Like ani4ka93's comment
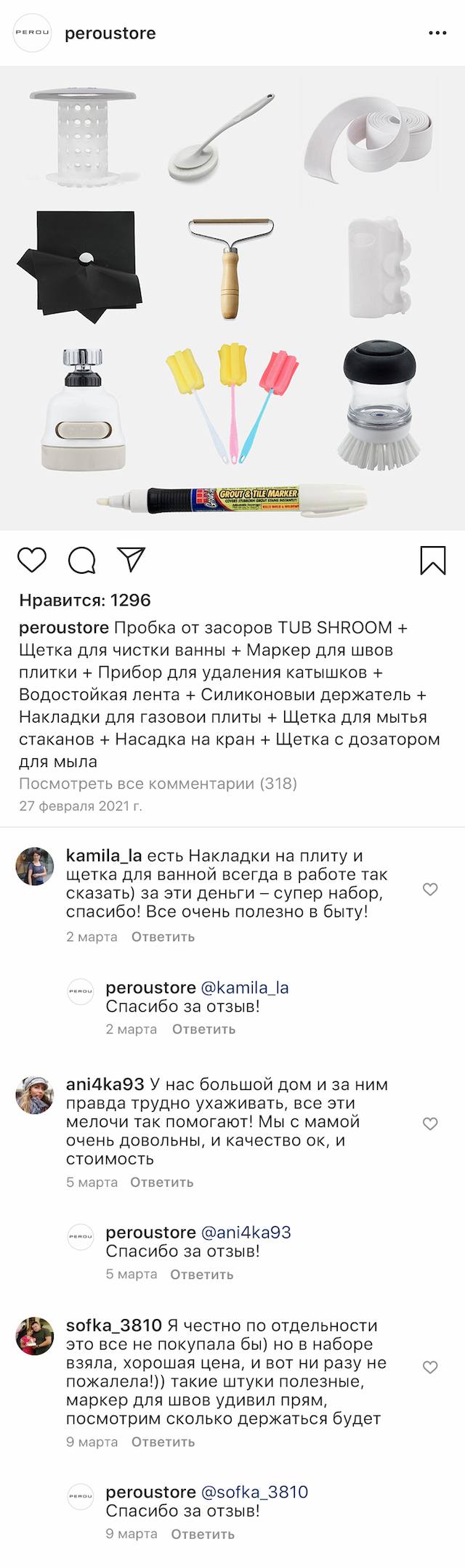Image resolution: width=465 pixels, height=1568 pixels. click(x=430, y=1124)
